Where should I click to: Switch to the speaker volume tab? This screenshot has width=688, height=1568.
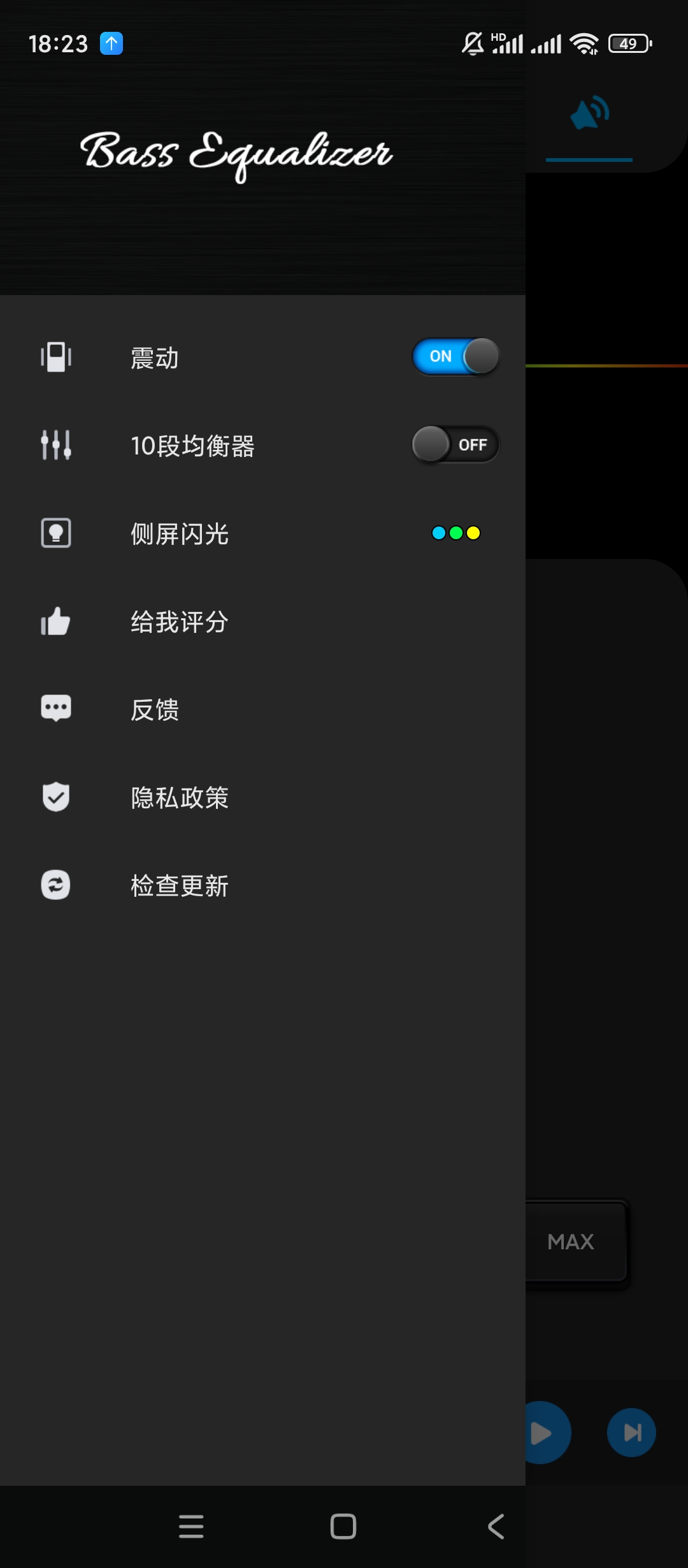[590, 115]
